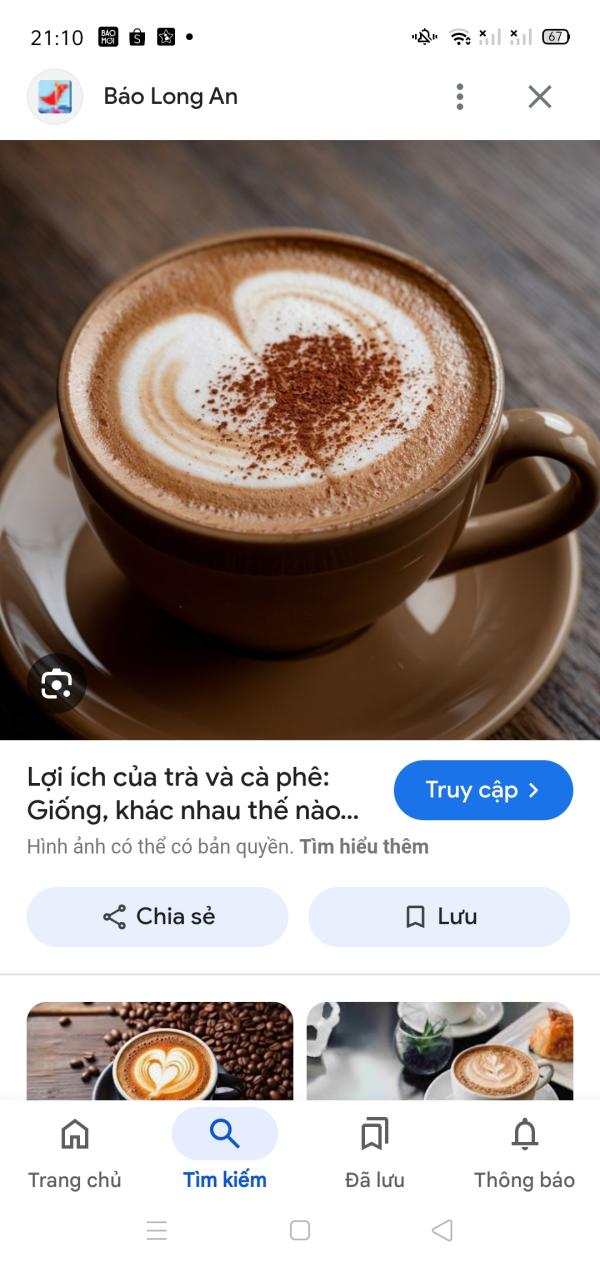The image size is (600, 1267).
Task: Open the related coffee beans latte image
Action: (x=160, y=1050)
